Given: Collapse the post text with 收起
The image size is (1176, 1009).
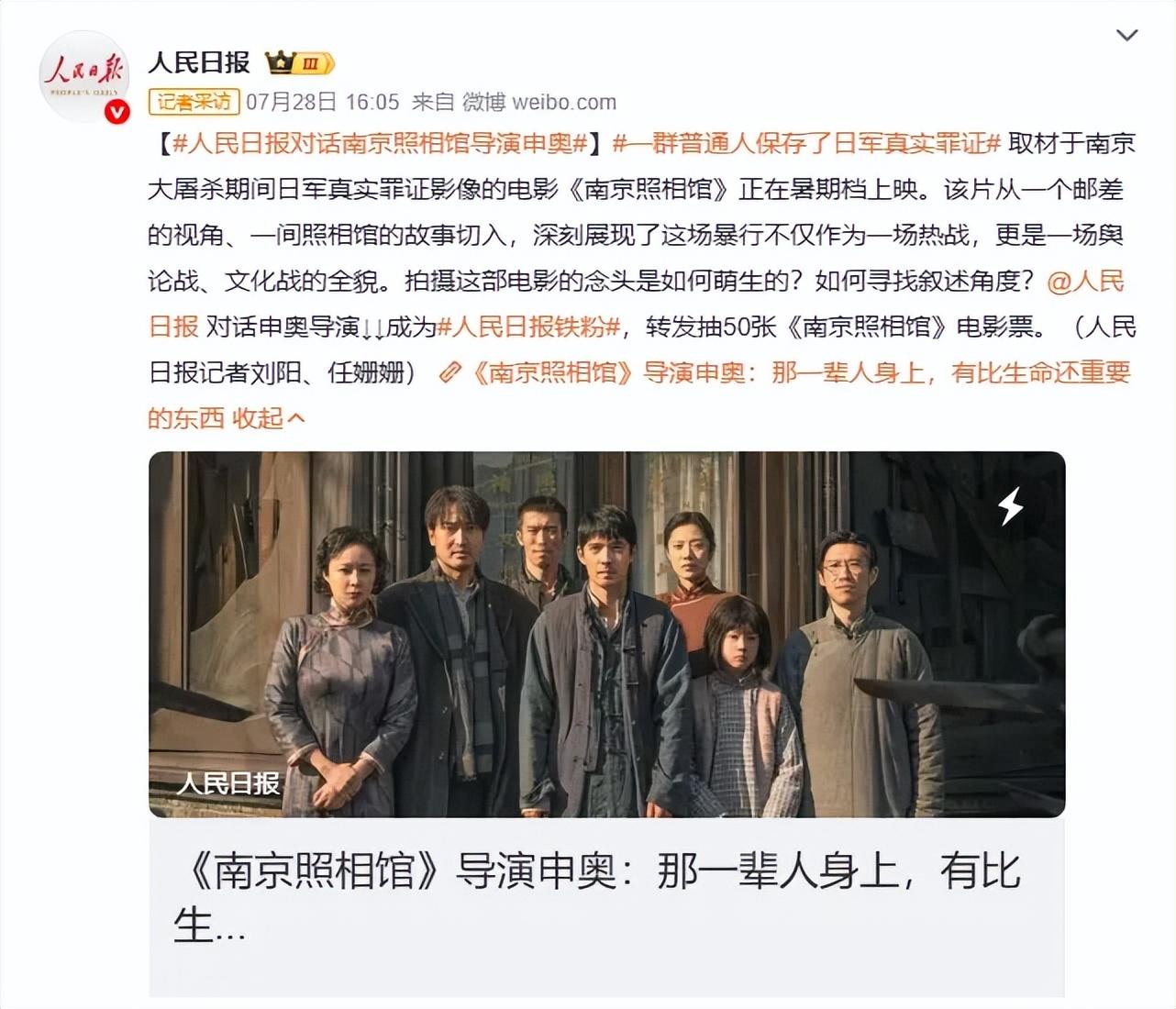Looking at the screenshot, I should pyautogui.click(x=268, y=418).
